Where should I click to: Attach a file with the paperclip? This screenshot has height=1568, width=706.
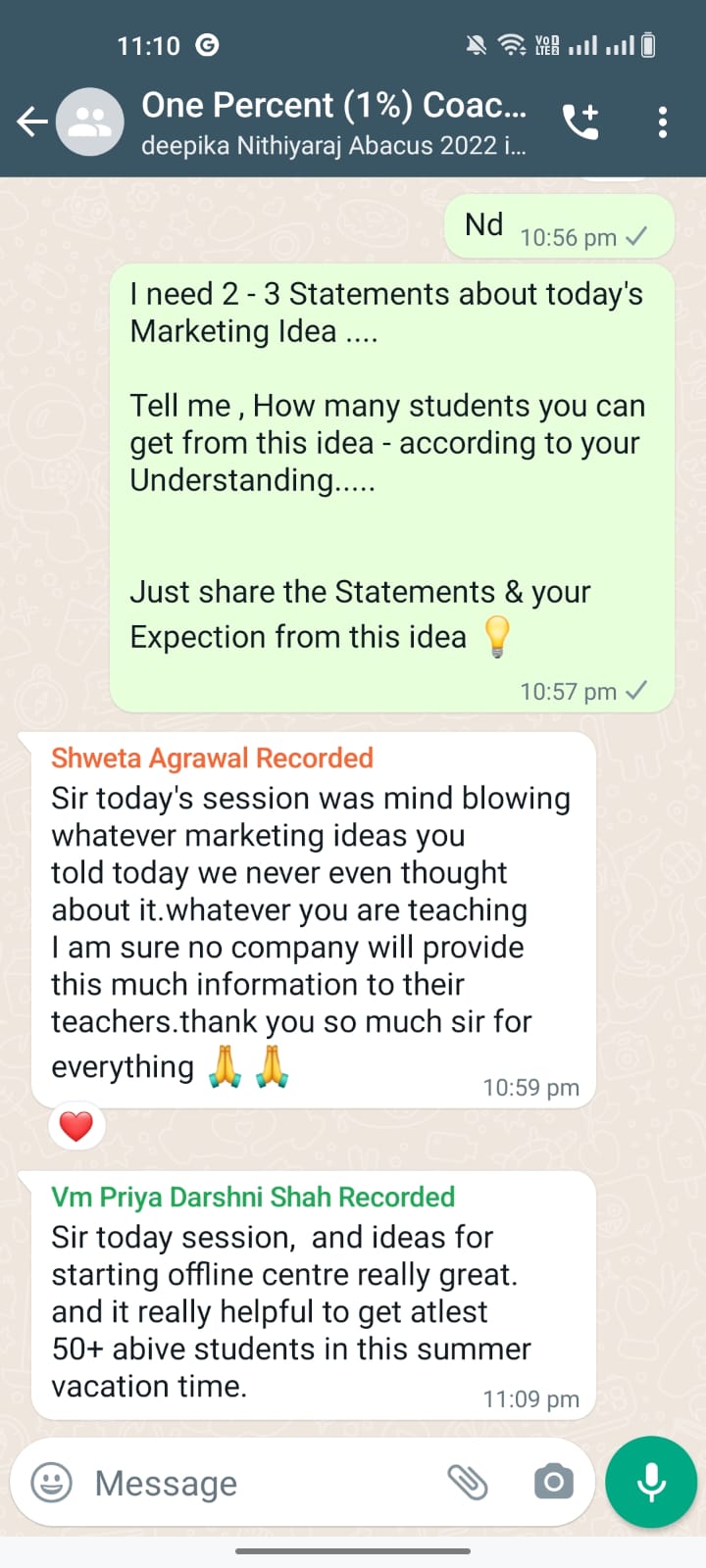[x=468, y=1482]
